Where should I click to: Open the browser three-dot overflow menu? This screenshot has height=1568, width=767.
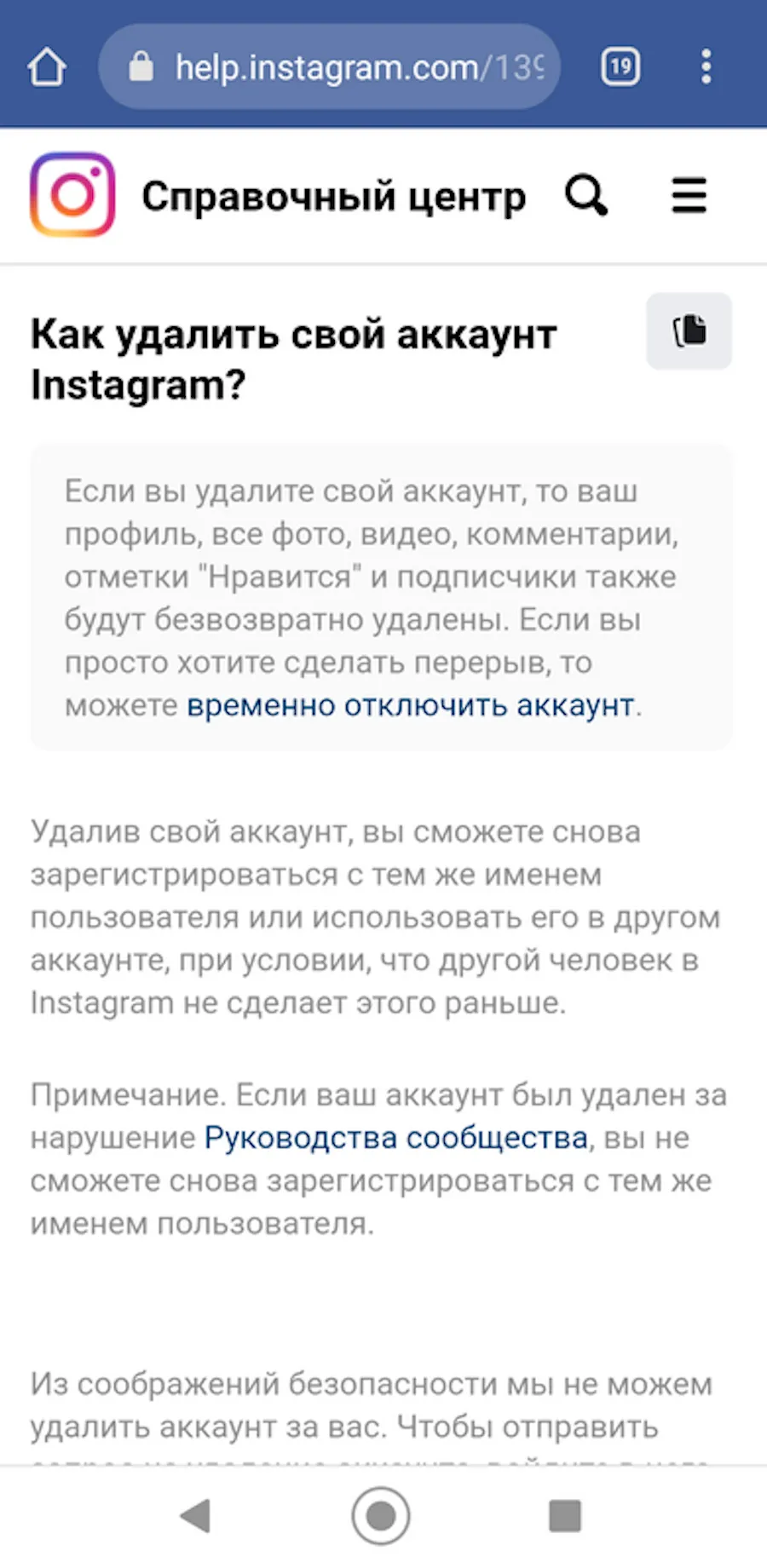[706, 66]
